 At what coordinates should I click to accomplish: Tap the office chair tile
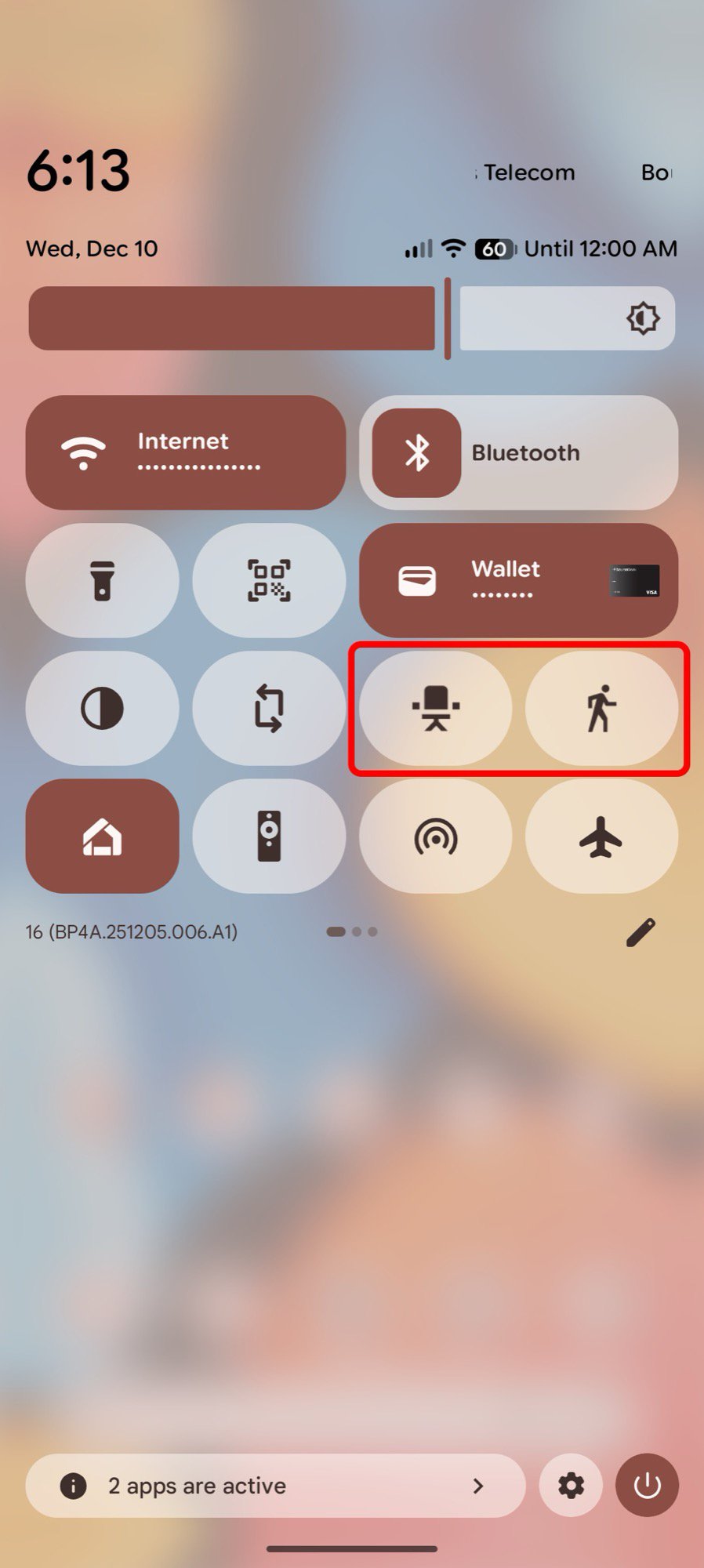435,708
